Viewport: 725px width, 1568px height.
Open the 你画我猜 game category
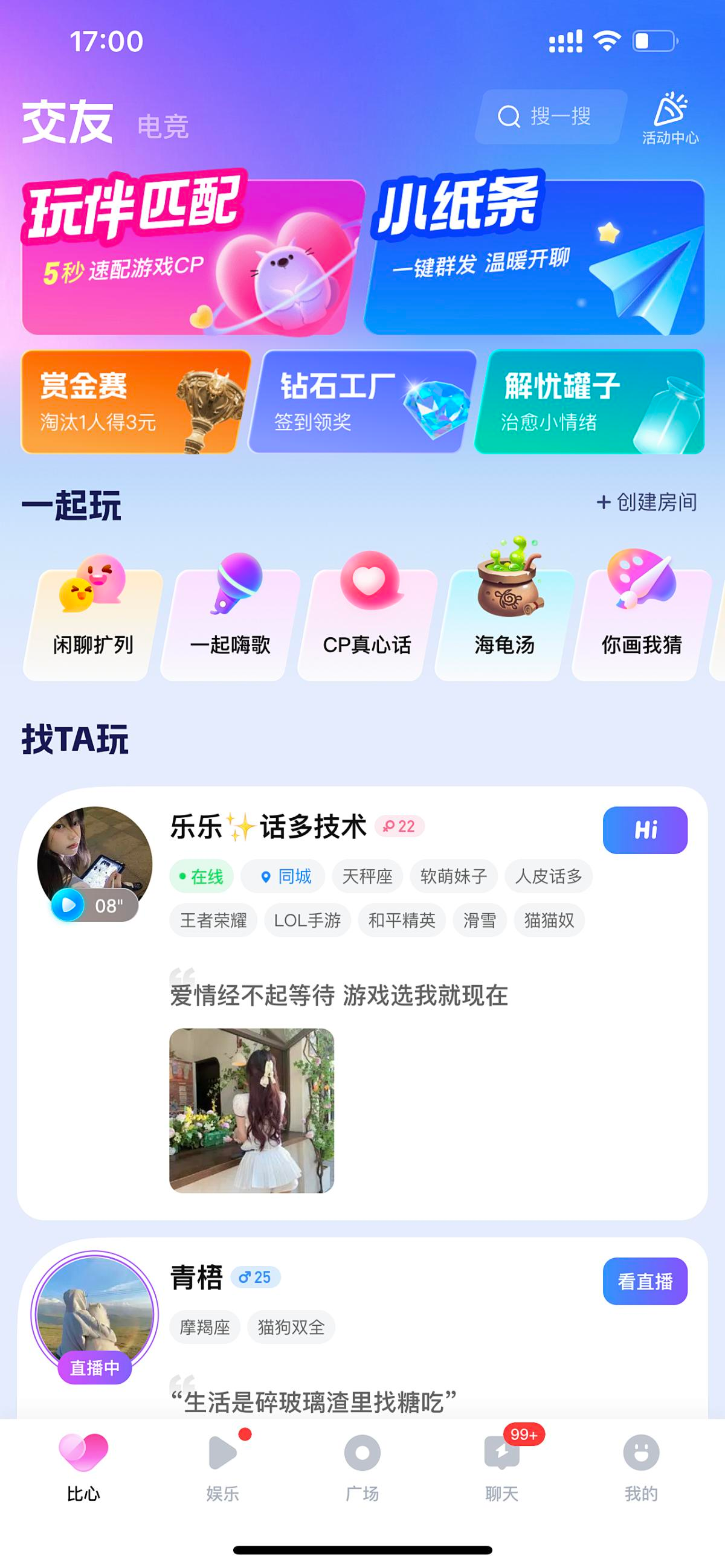click(642, 618)
